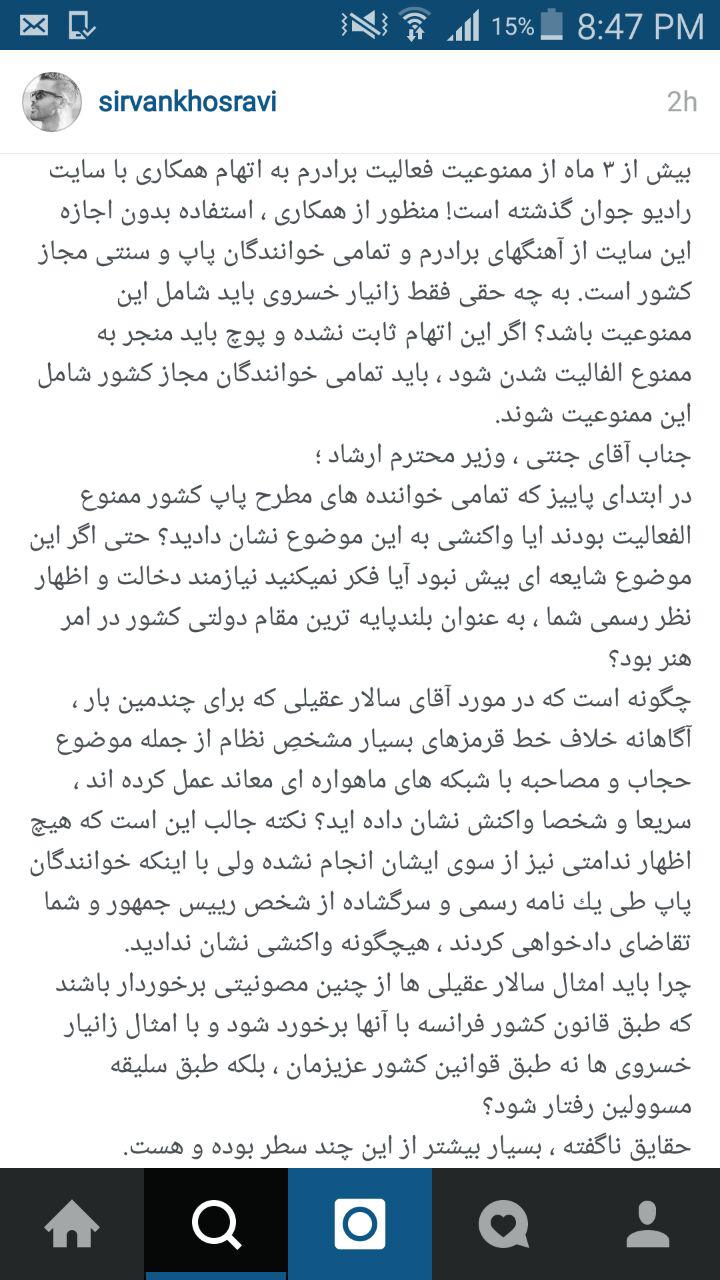This screenshot has width=720, height=1280.
Task: Open the Activity heart tab
Action: 504,1224
